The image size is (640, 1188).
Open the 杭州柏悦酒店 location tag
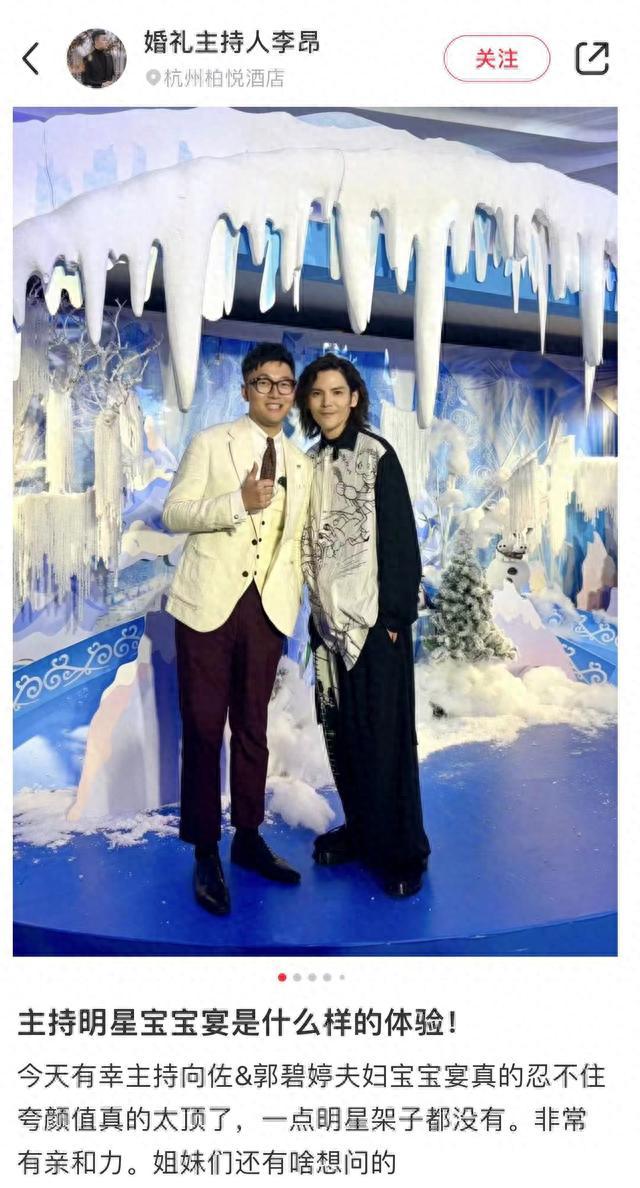215,78
